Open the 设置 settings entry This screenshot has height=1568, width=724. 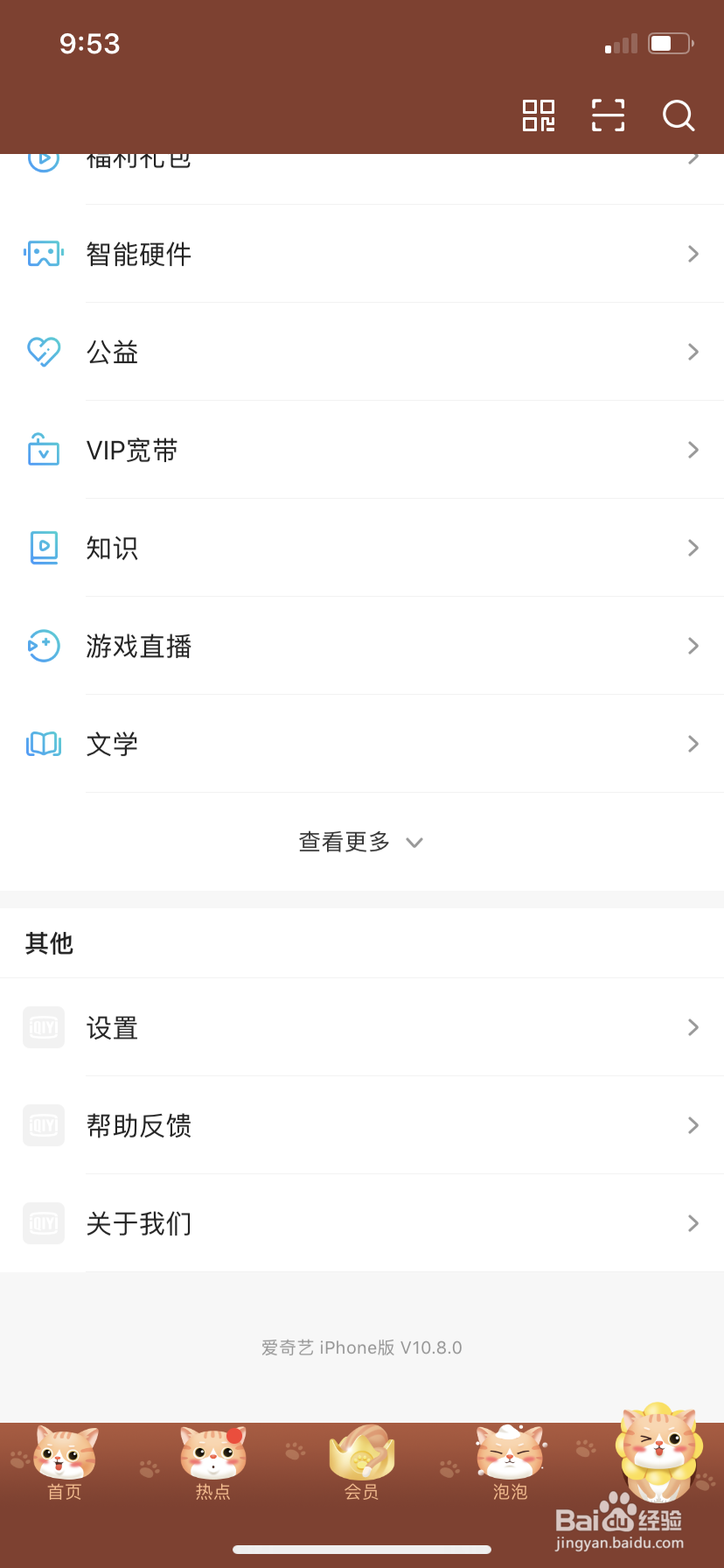pyautogui.click(x=112, y=1027)
